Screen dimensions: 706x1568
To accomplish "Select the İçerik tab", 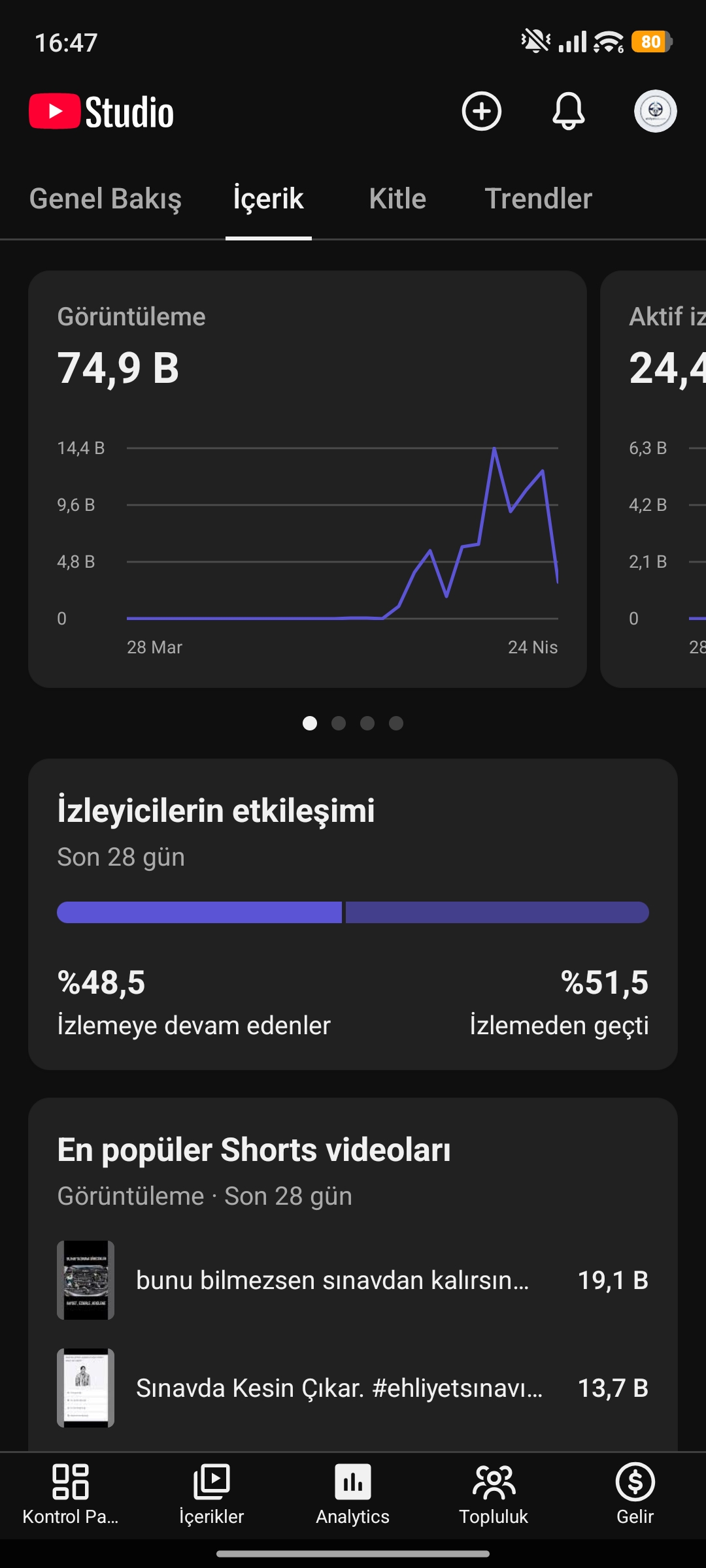I will coord(269,199).
